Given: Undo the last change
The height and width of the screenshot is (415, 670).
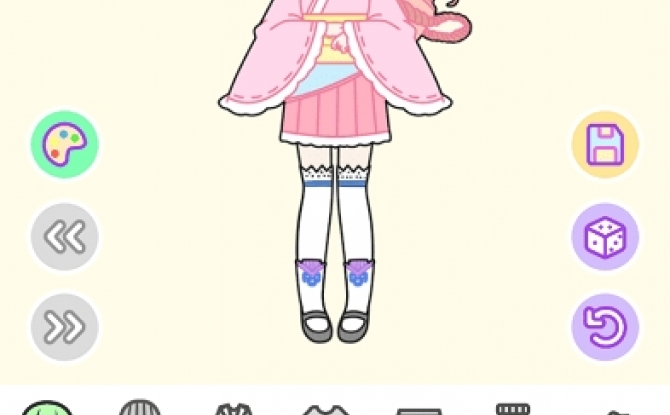Looking at the screenshot, I should coord(65,237).
